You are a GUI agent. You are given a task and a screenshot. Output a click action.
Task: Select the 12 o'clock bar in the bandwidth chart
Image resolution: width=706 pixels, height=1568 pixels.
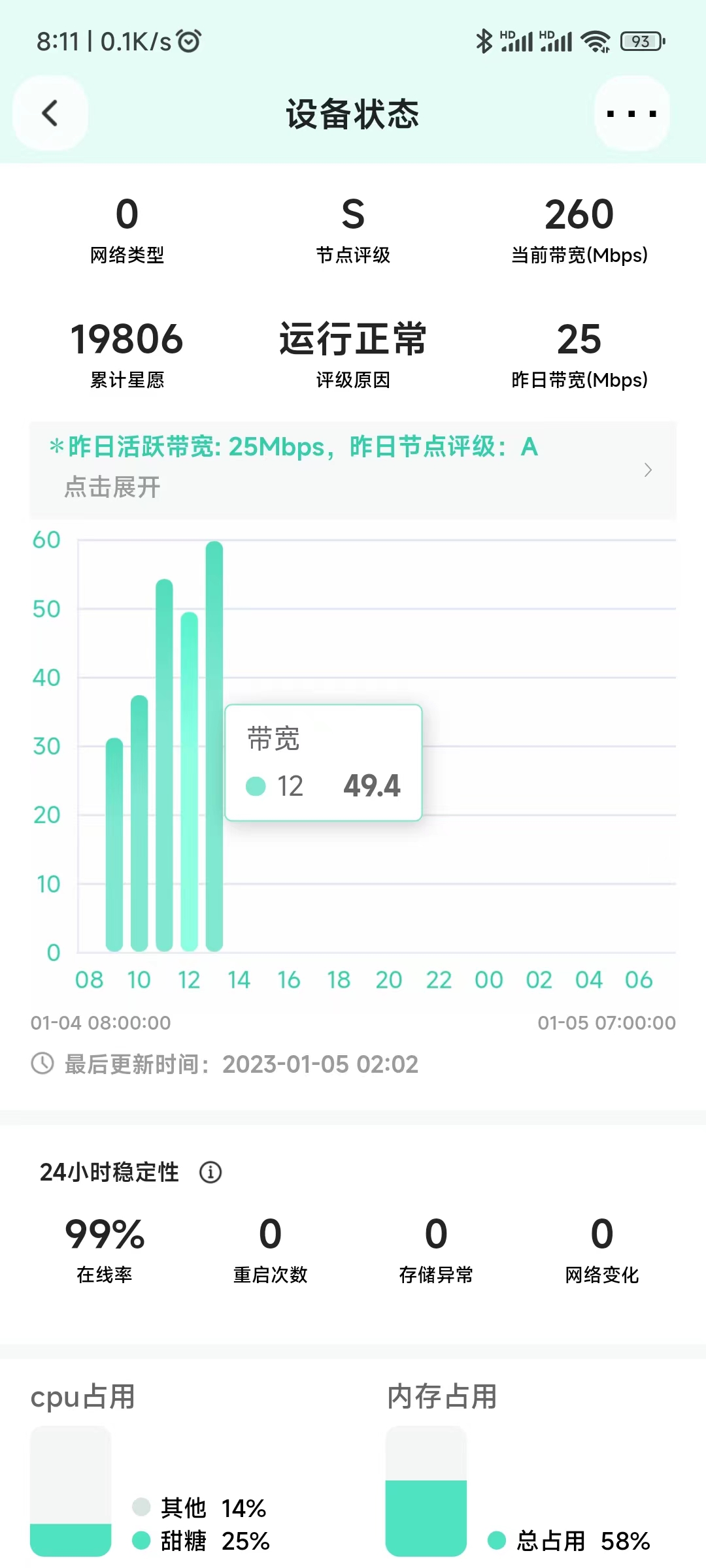pyautogui.click(x=189, y=784)
